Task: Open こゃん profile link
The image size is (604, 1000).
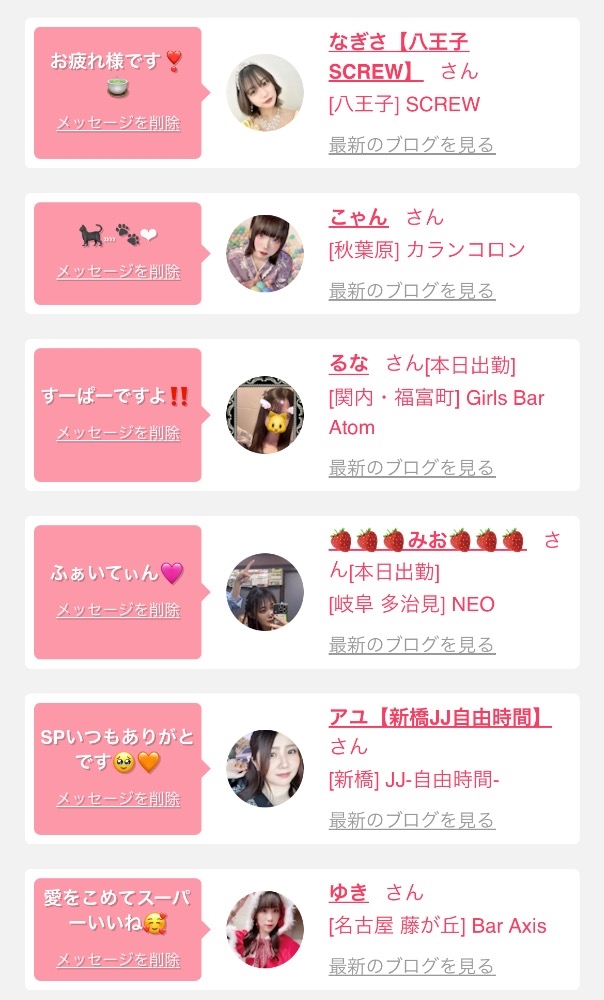Action: pyautogui.click(x=358, y=217)
